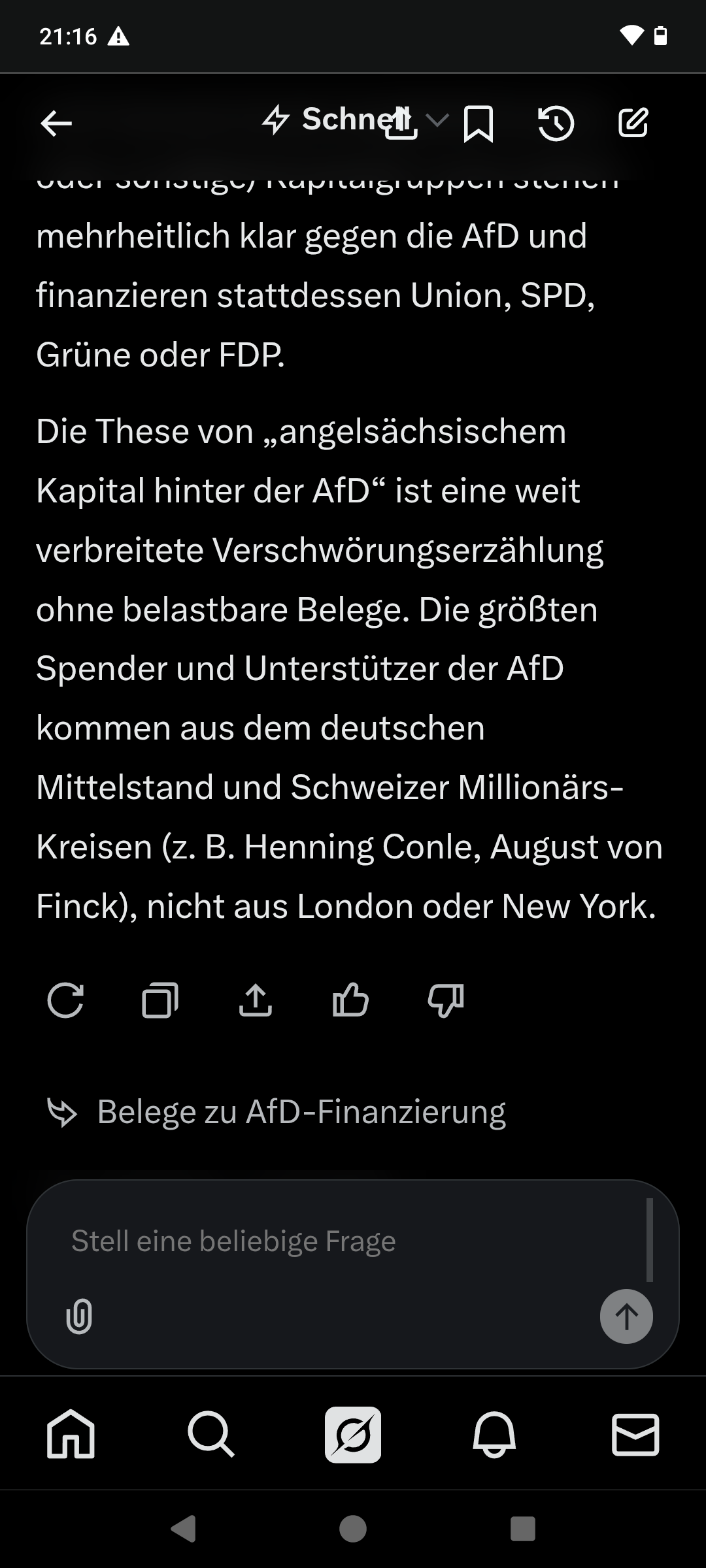Viewport: 706px width, 1568px height.
Task: Open the chat history
Action: click(x=556, y=123)
